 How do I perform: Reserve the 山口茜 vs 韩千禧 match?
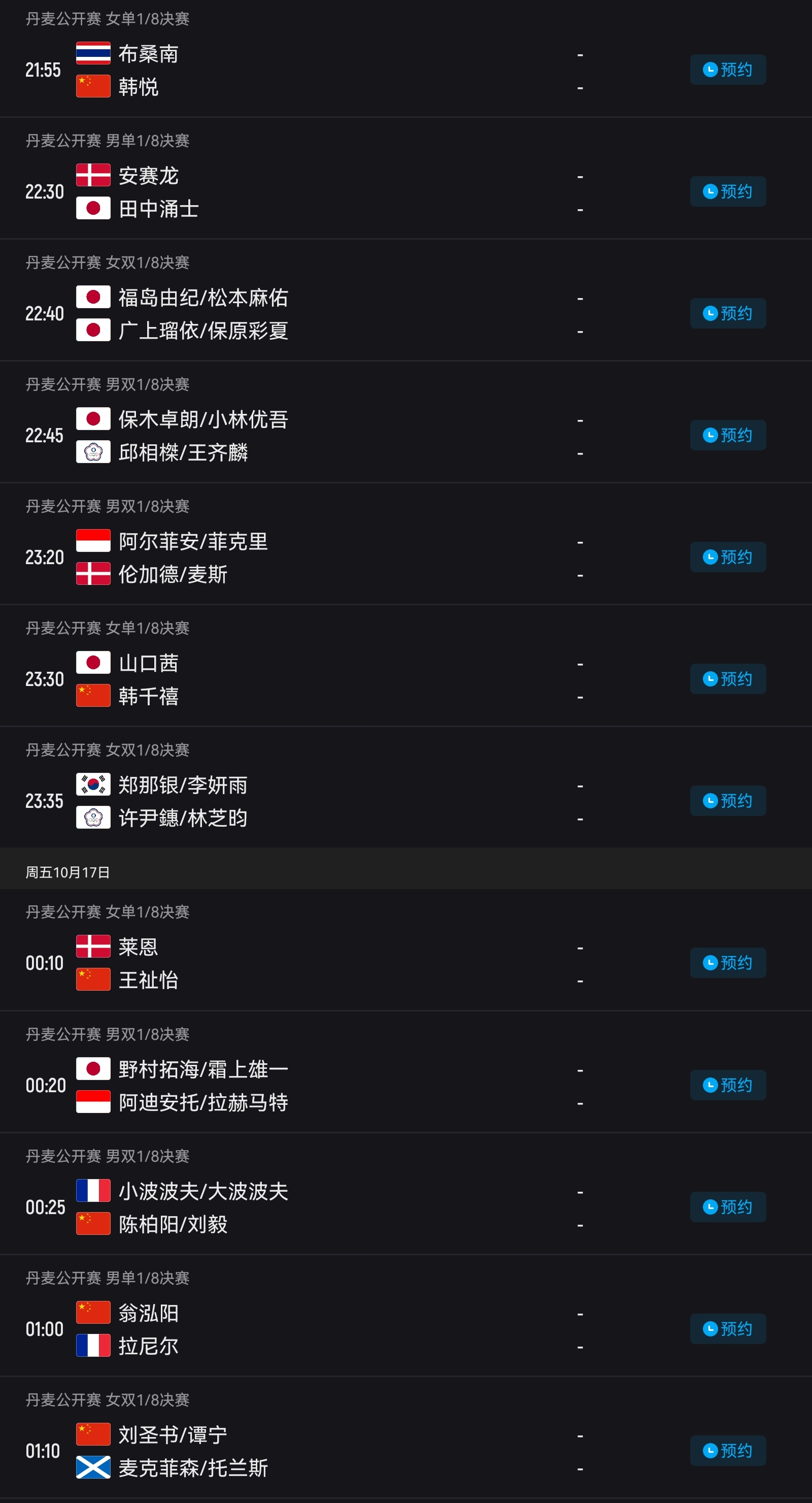tap(727, 679)
